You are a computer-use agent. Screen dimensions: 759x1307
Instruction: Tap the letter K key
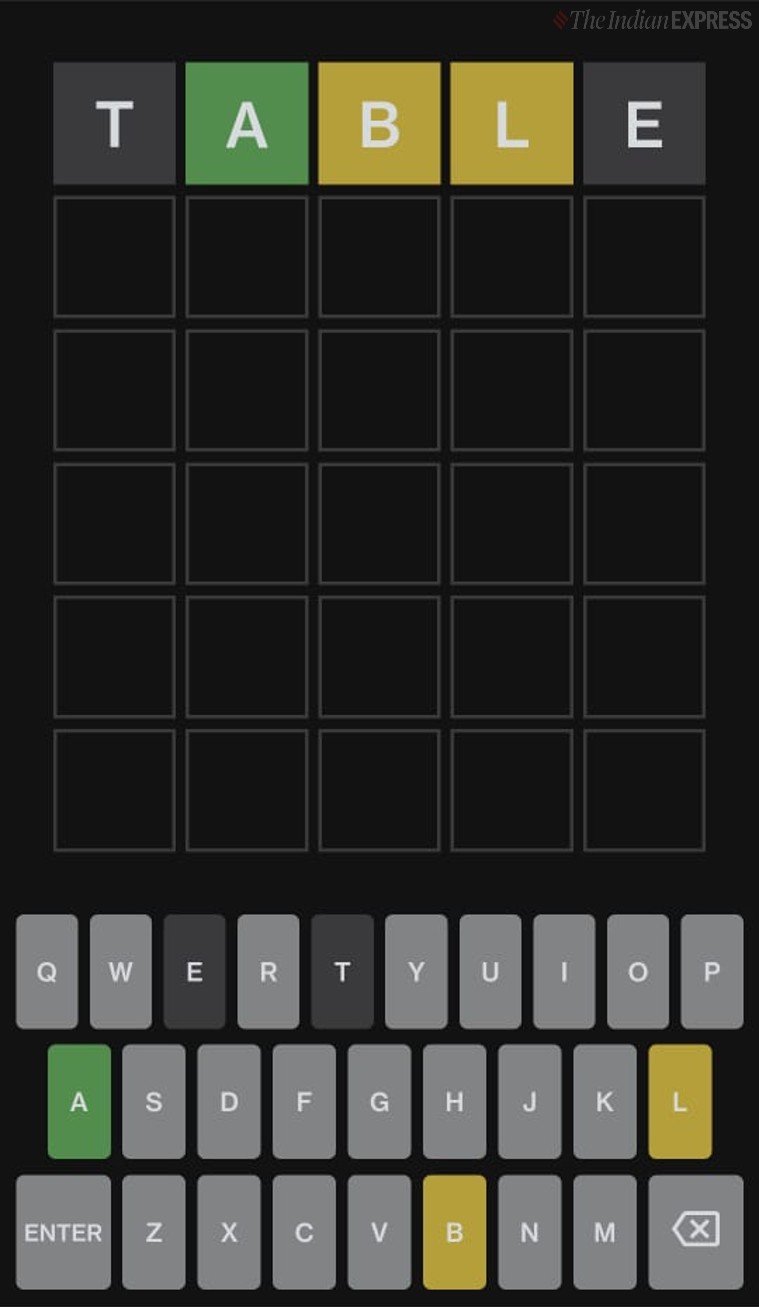click(604, 1102)
